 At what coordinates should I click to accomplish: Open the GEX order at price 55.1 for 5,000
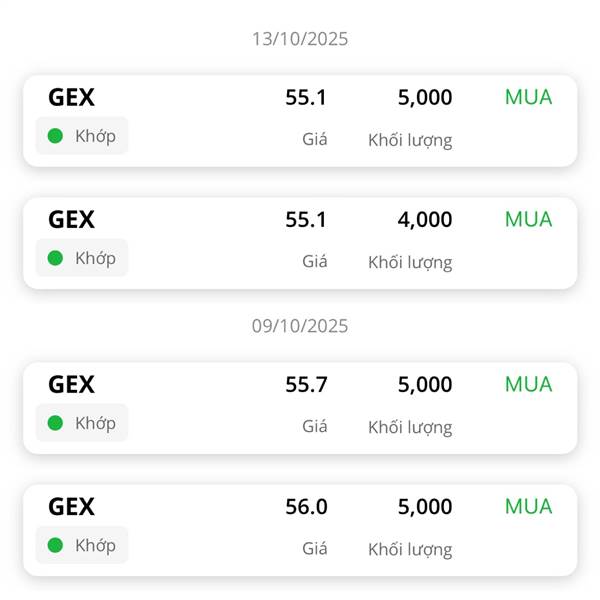[x=300, y=121]
